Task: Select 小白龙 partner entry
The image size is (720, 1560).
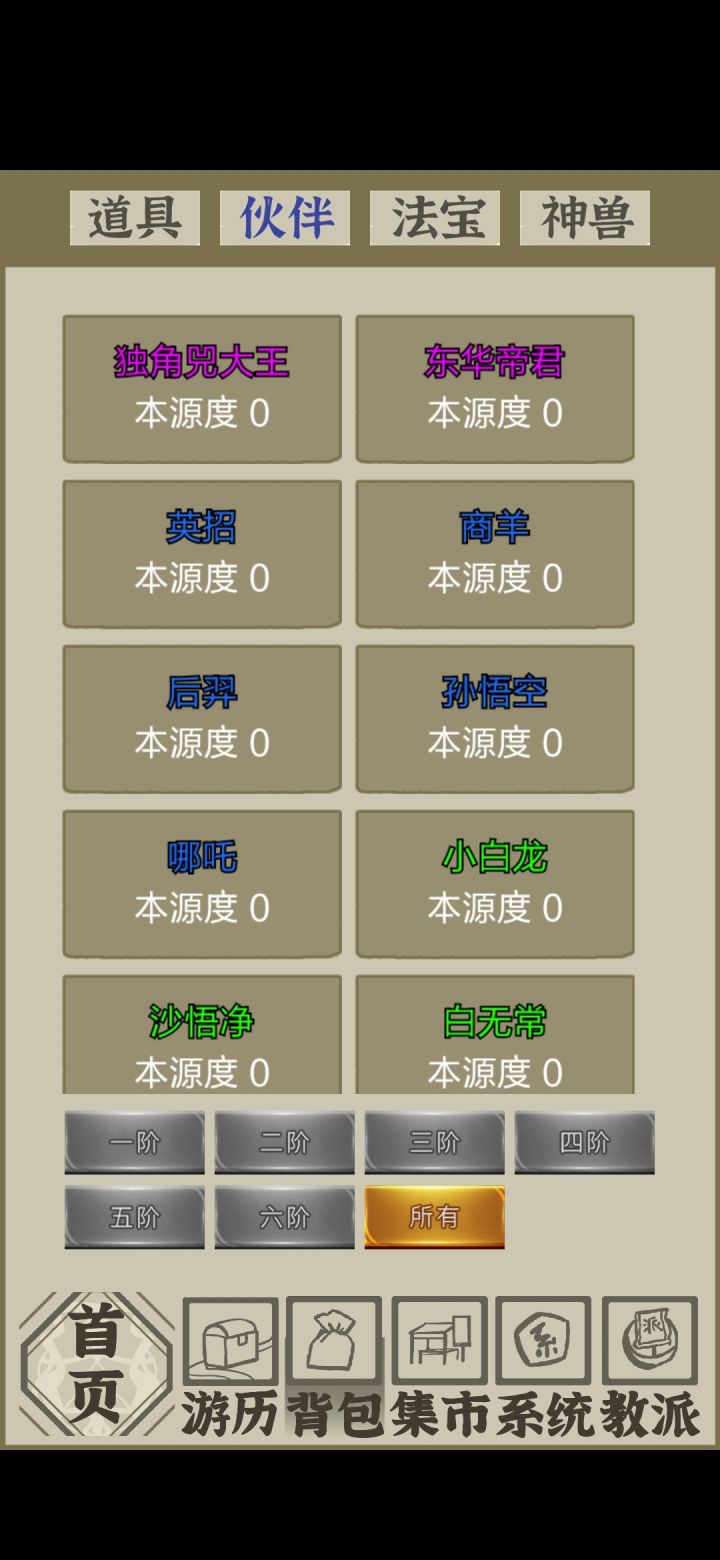Action: click(495, 883)
